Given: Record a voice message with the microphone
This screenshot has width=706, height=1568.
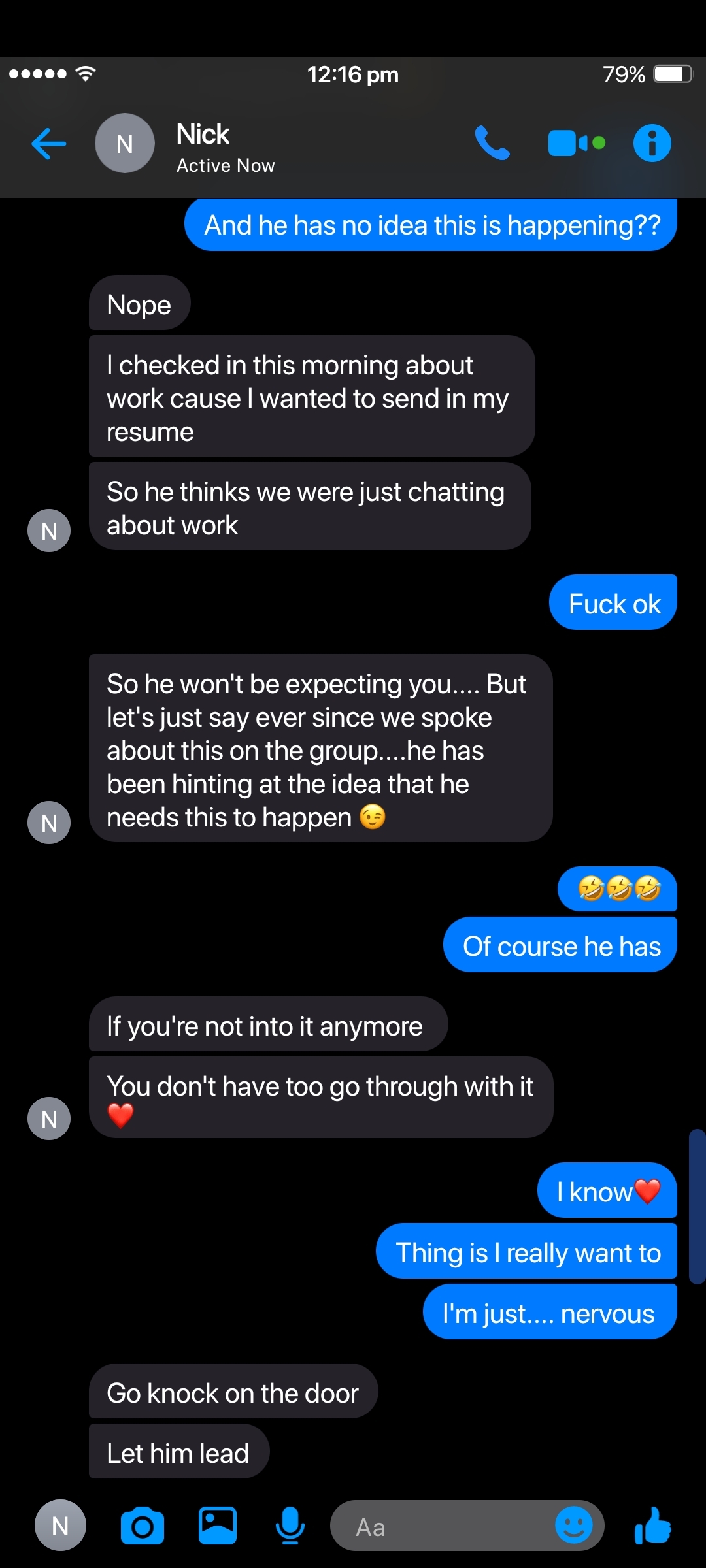Looking at the screenshot, I should tap(290, 1526).
